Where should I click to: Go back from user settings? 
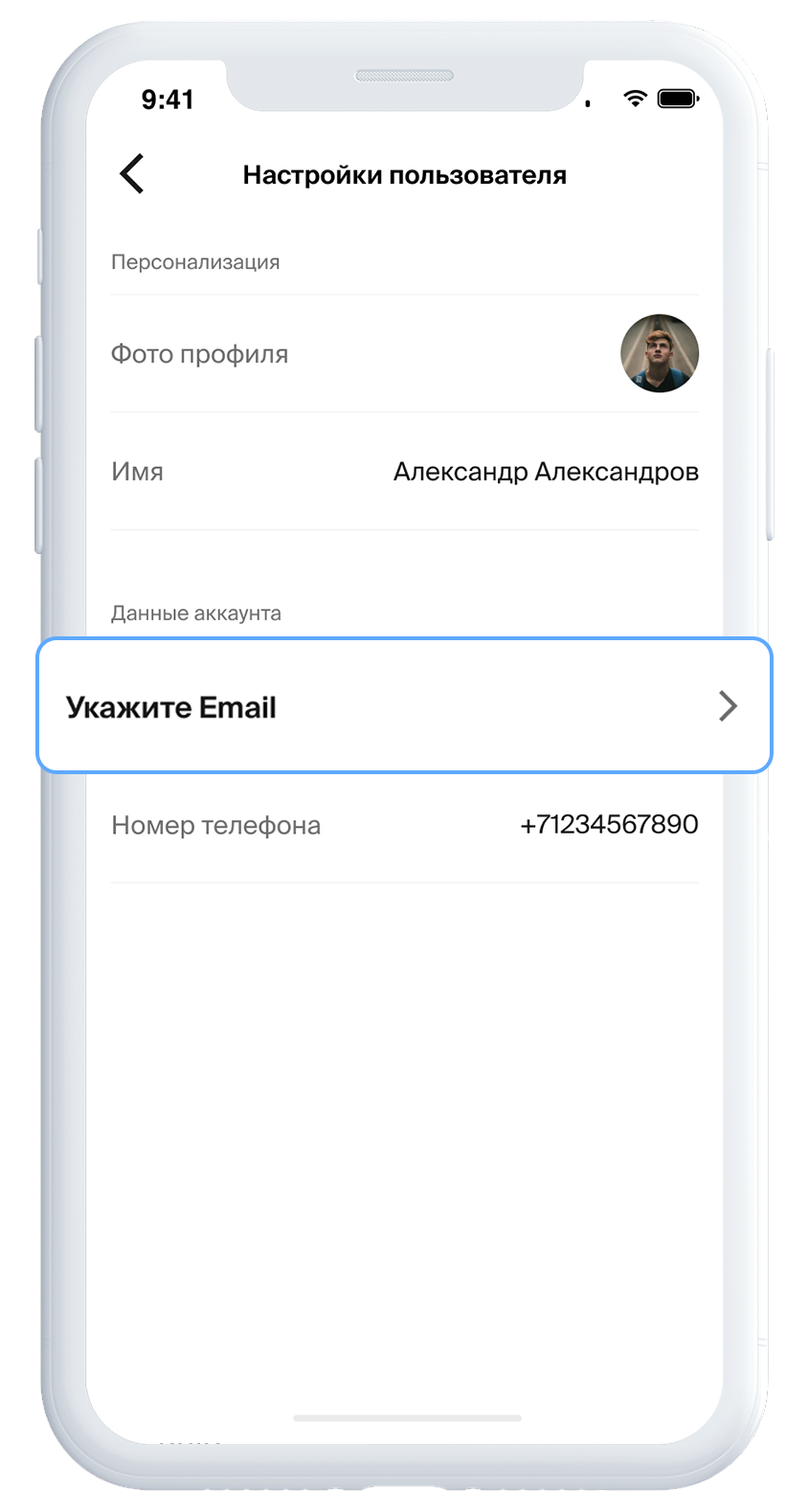[132, 174]
